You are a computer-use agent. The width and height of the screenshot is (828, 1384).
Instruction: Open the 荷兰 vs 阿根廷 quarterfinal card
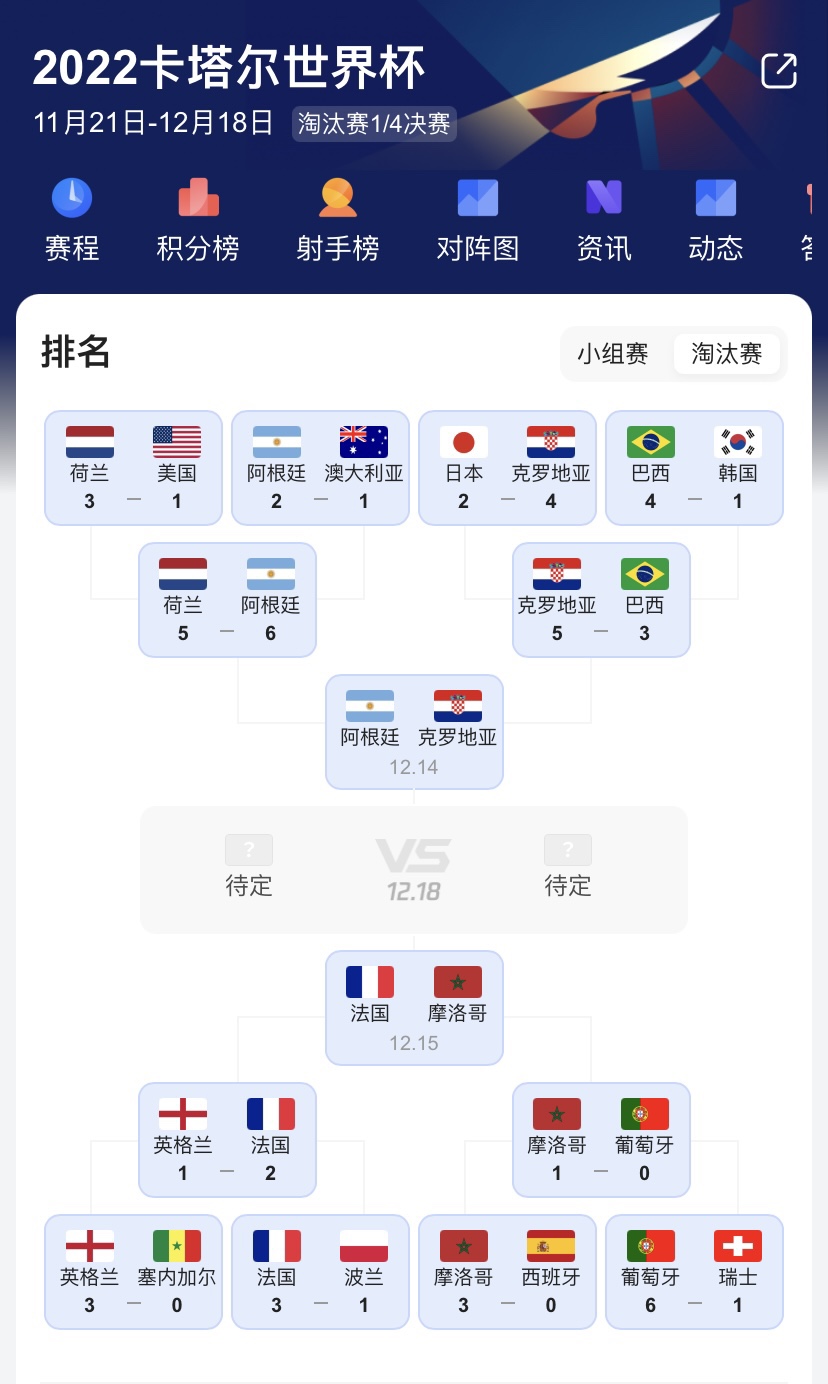(227, 600)
